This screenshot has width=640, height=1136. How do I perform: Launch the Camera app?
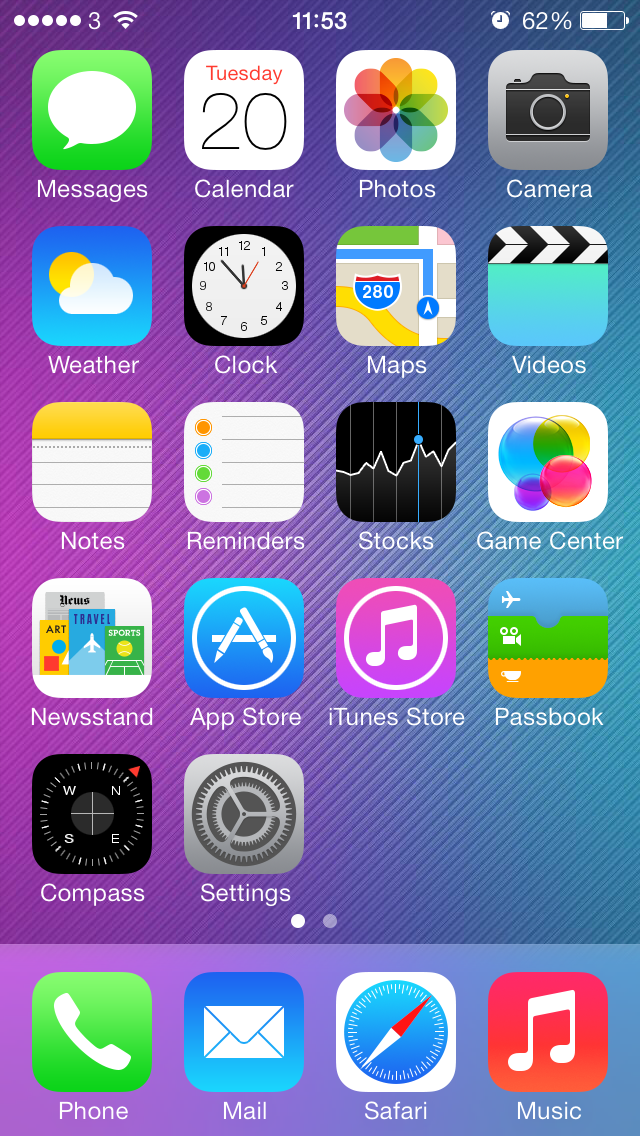pos(548,110)
